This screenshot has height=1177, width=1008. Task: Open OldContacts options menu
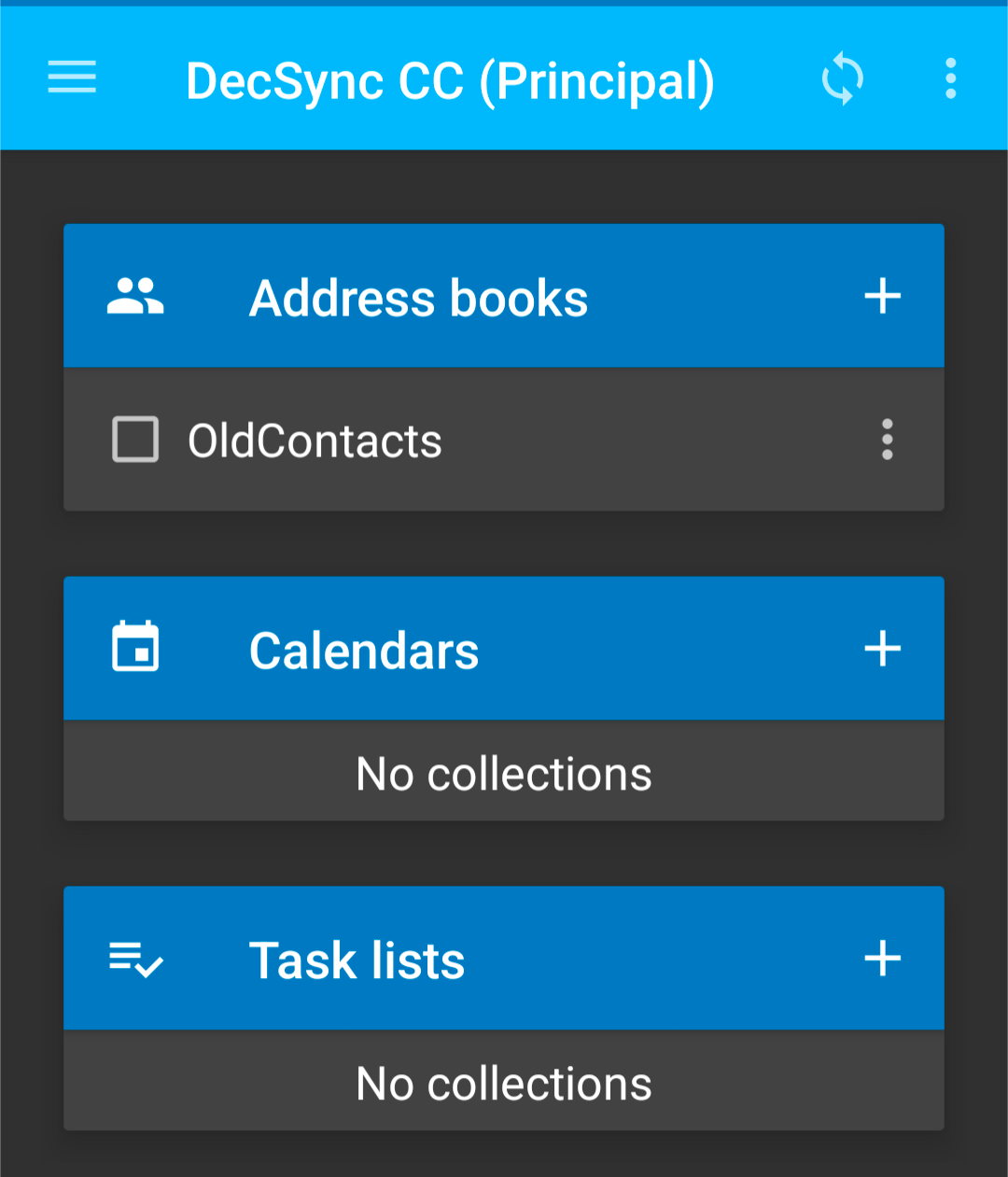887,440
